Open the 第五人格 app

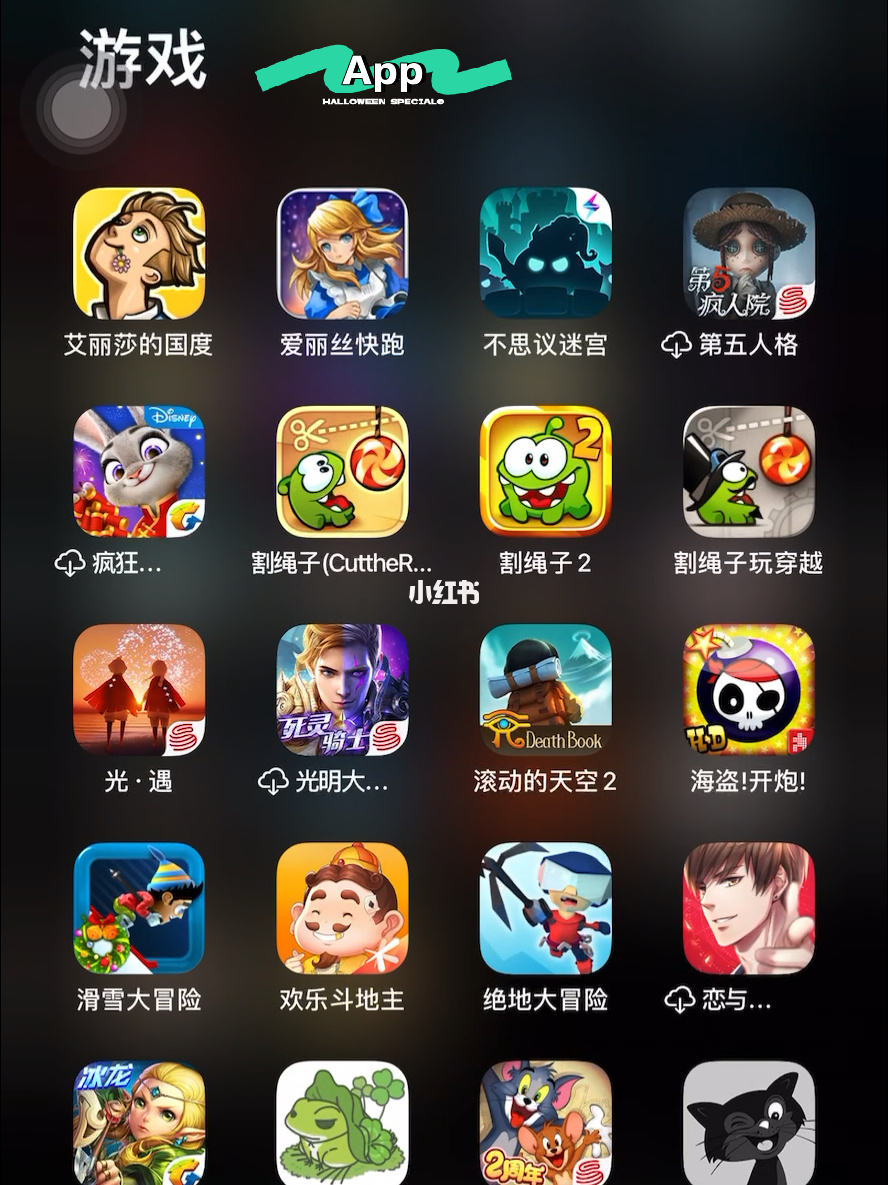[x=748, y=253]
